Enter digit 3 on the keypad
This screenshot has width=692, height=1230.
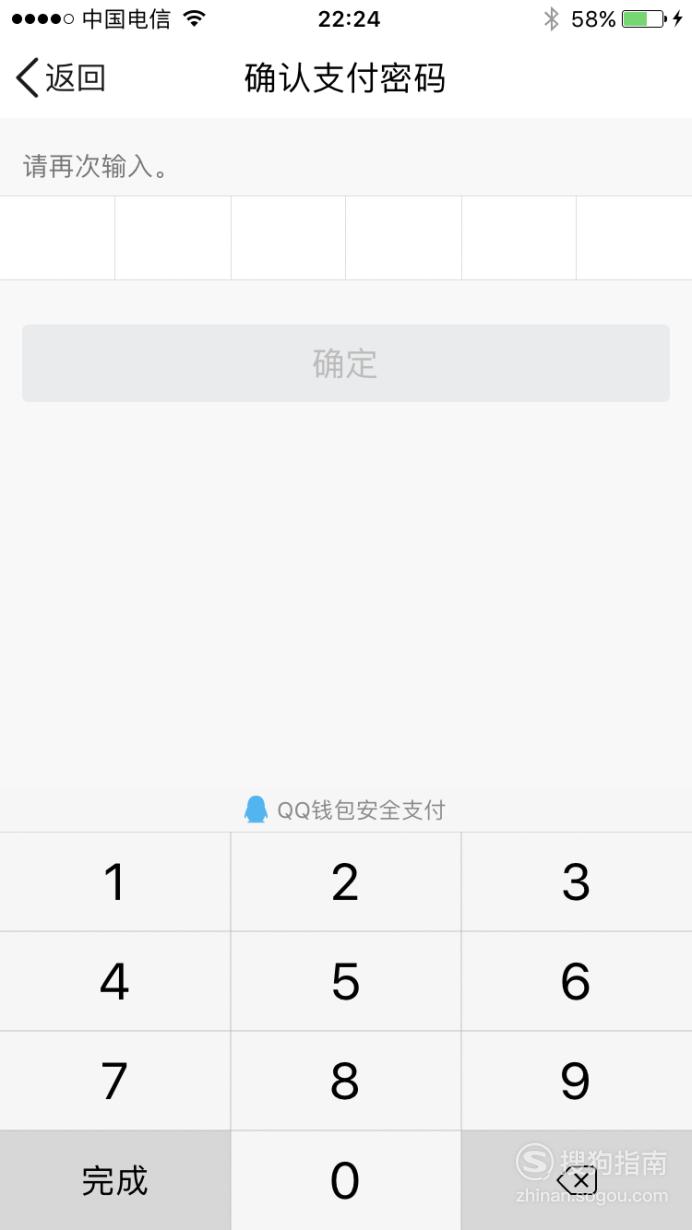point(577,882)
